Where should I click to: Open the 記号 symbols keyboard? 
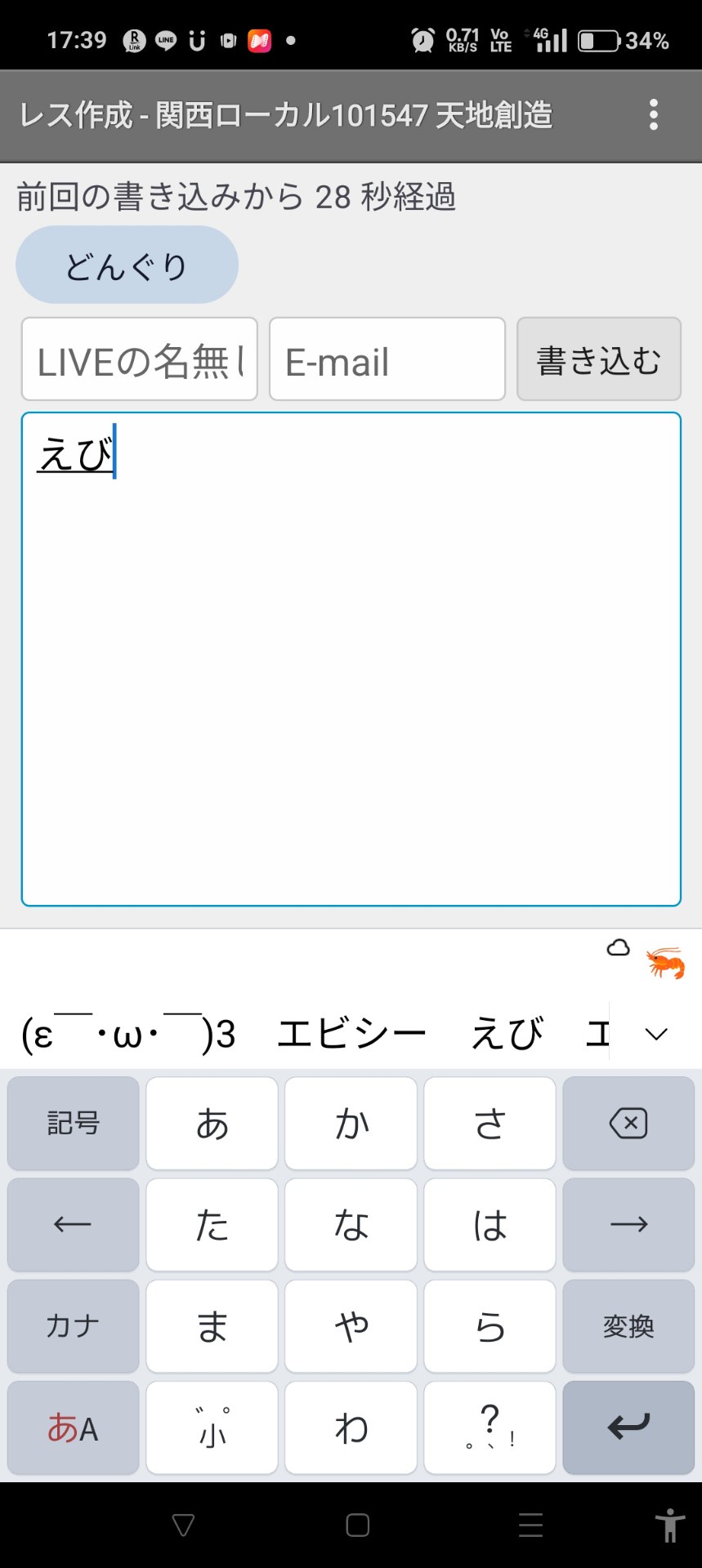(74, 1124)
